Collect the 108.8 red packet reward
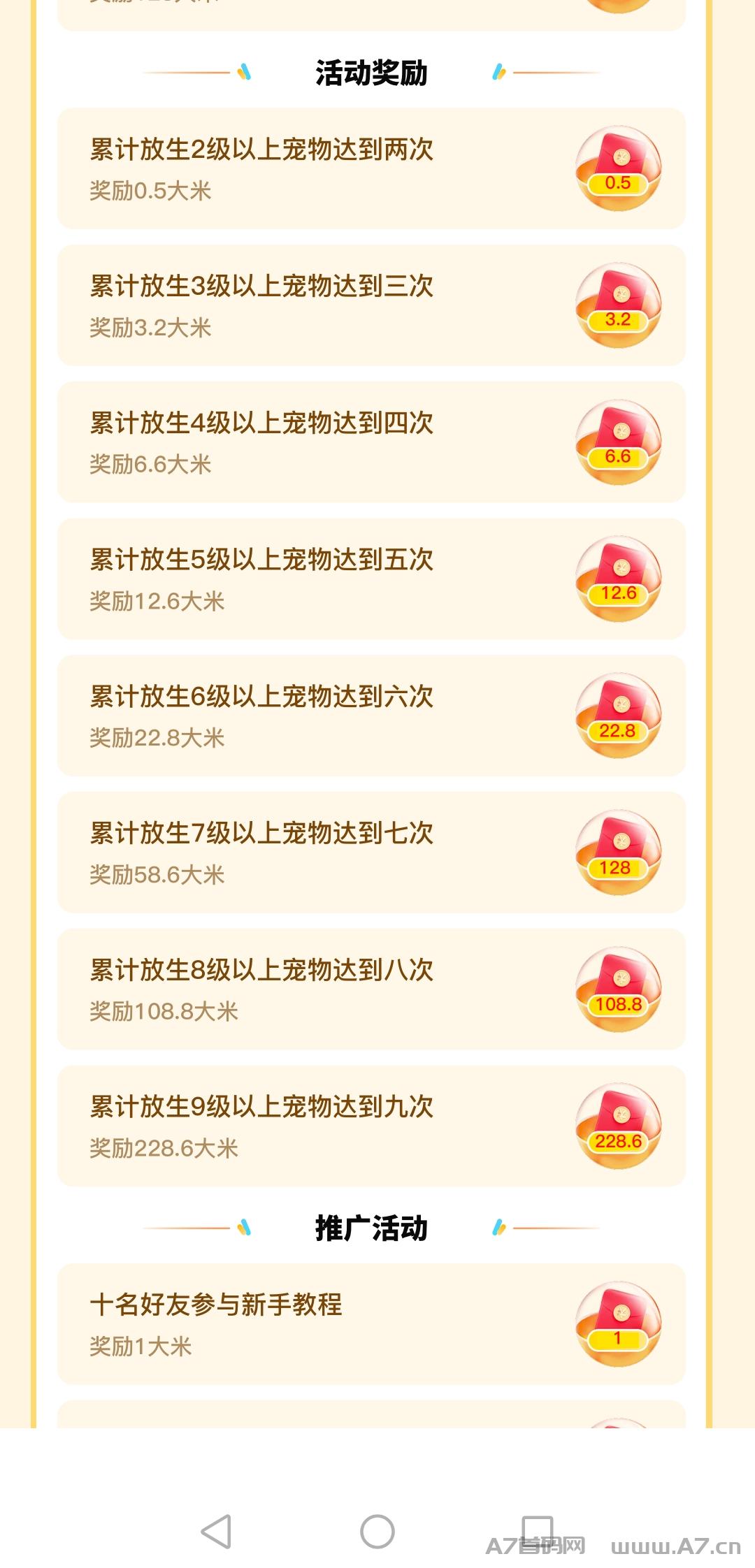This screenshot has width=755, height=1568. [x=618, y=990]
